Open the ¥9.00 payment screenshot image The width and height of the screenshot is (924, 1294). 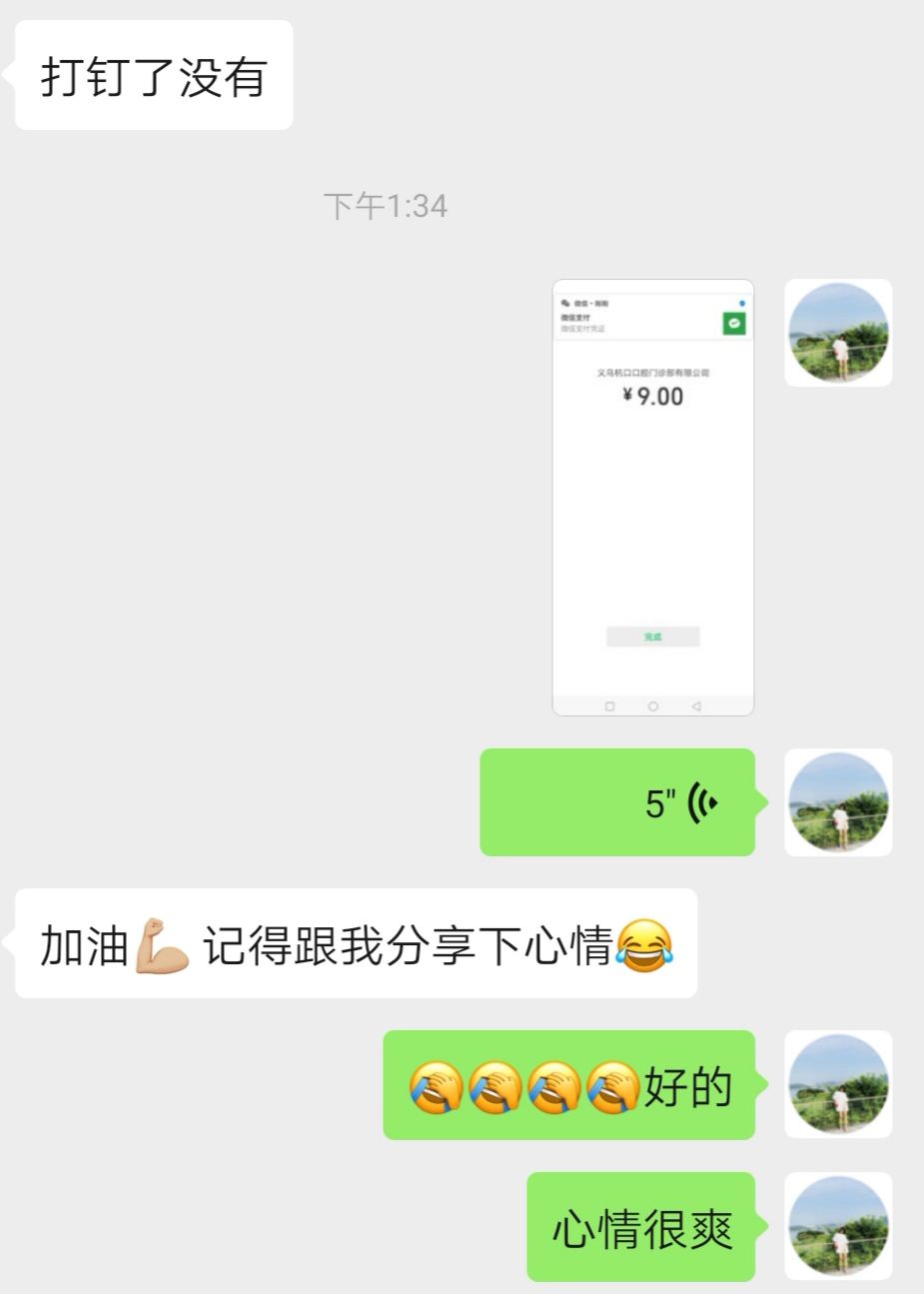pyautogui.click(x=653, y=498)
